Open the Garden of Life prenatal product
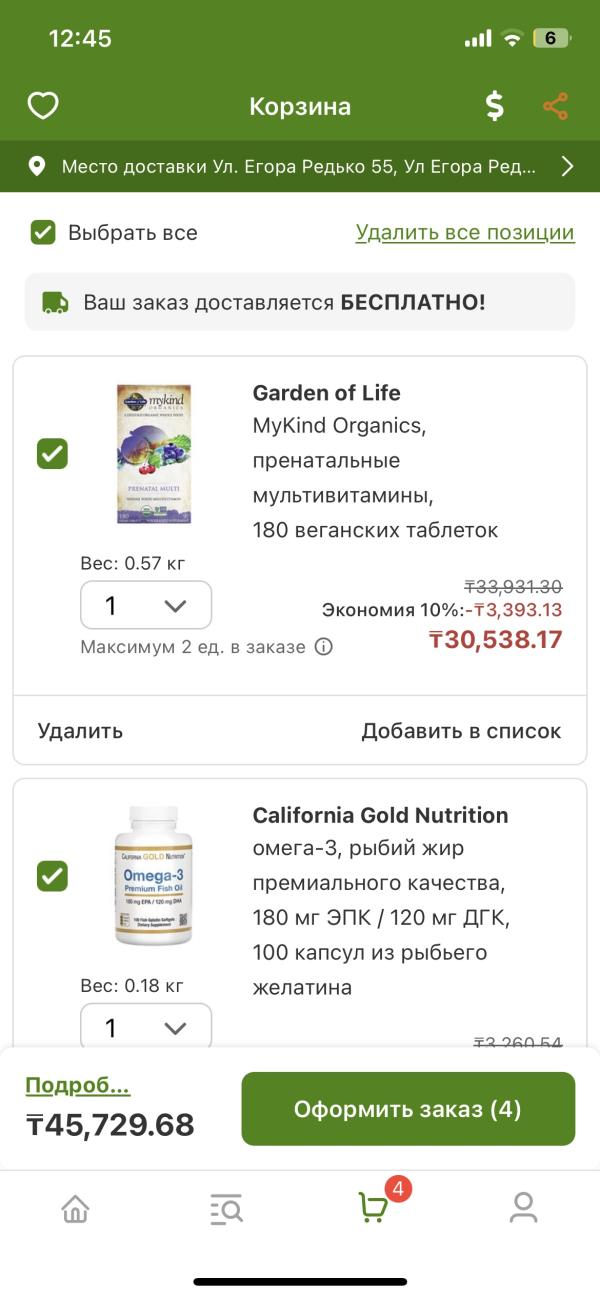 375,460
